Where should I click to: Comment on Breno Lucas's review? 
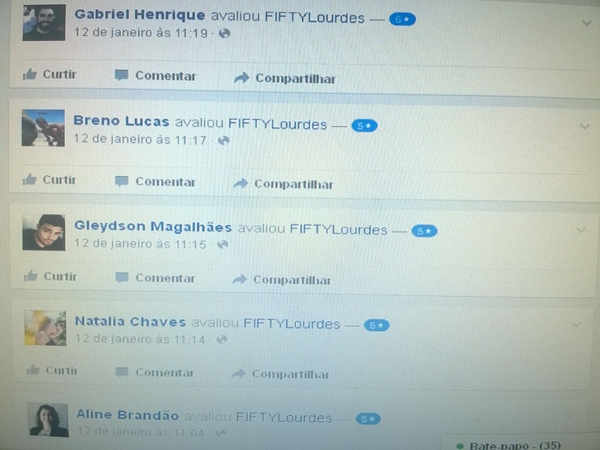pyautogui.click(x=156, y=182)
